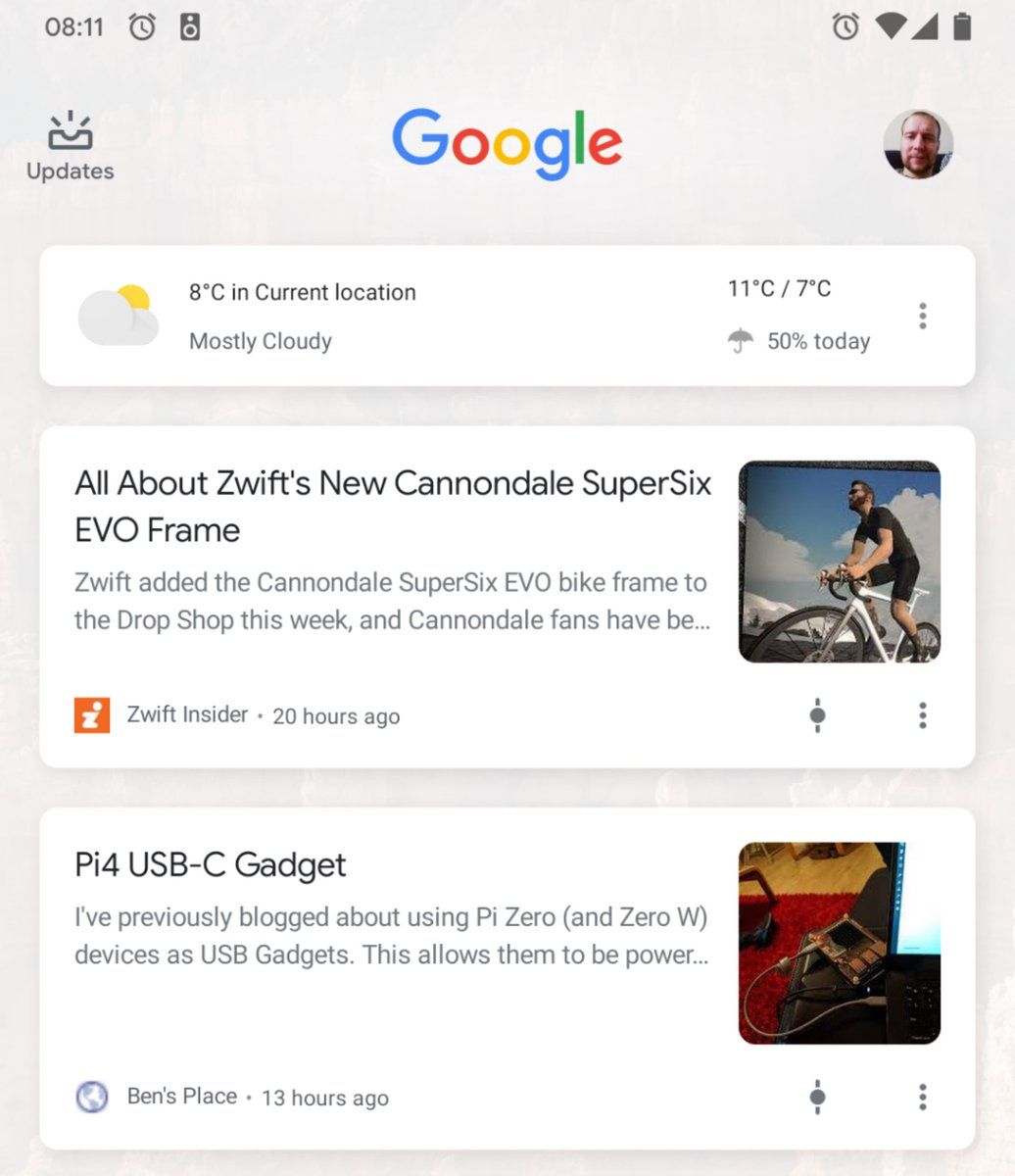The width and height of the screenshot is (1015, 1176).
Task: Adjust interest control on Ben's Place card
Action: (x=817, y=1097)
